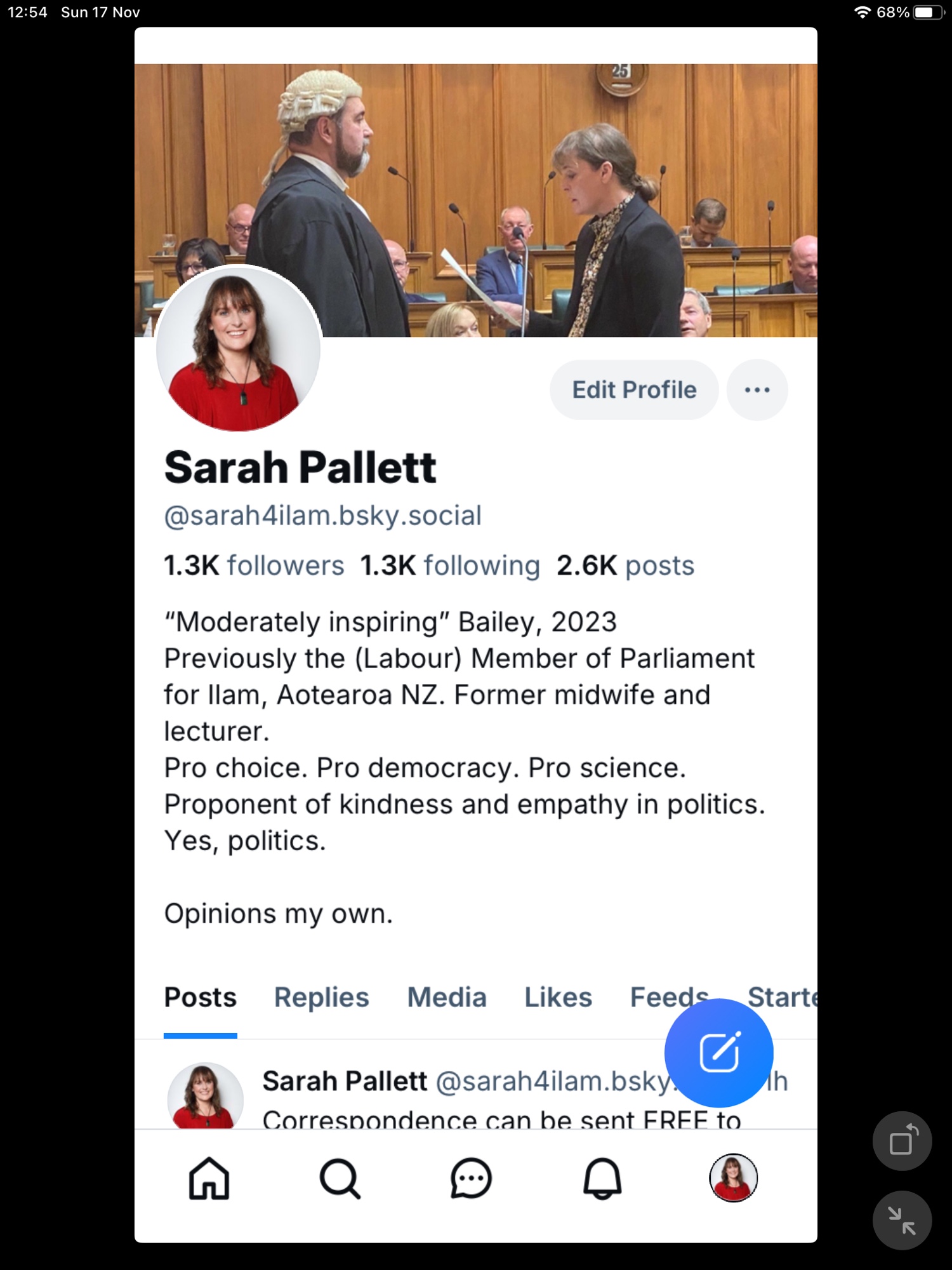The image size is (952, 1270).
Task: Switch to the Likes tab
Action: [557, 997]
